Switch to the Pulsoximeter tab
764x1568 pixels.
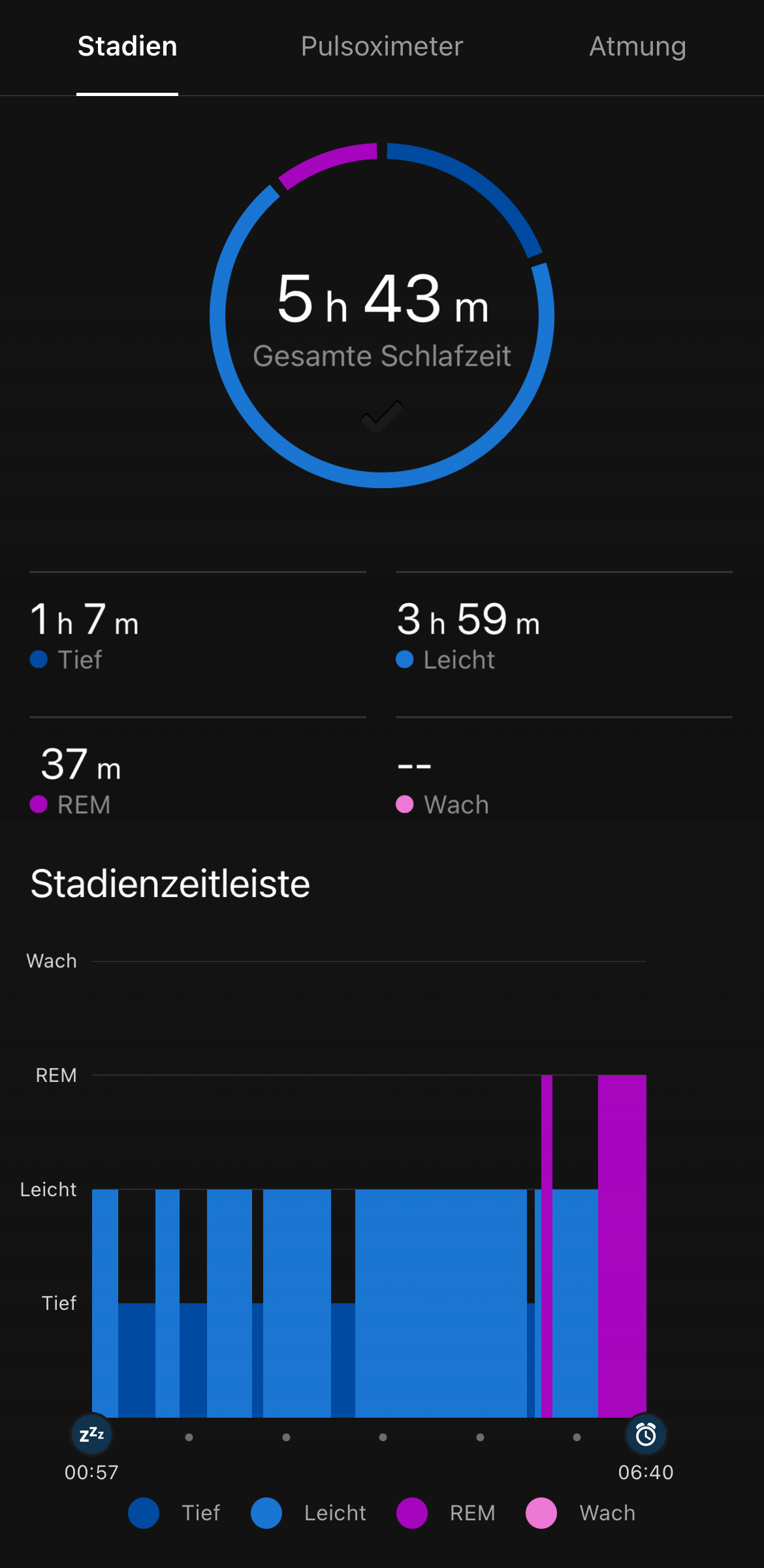pyautogui.click(x=382, y=46)
